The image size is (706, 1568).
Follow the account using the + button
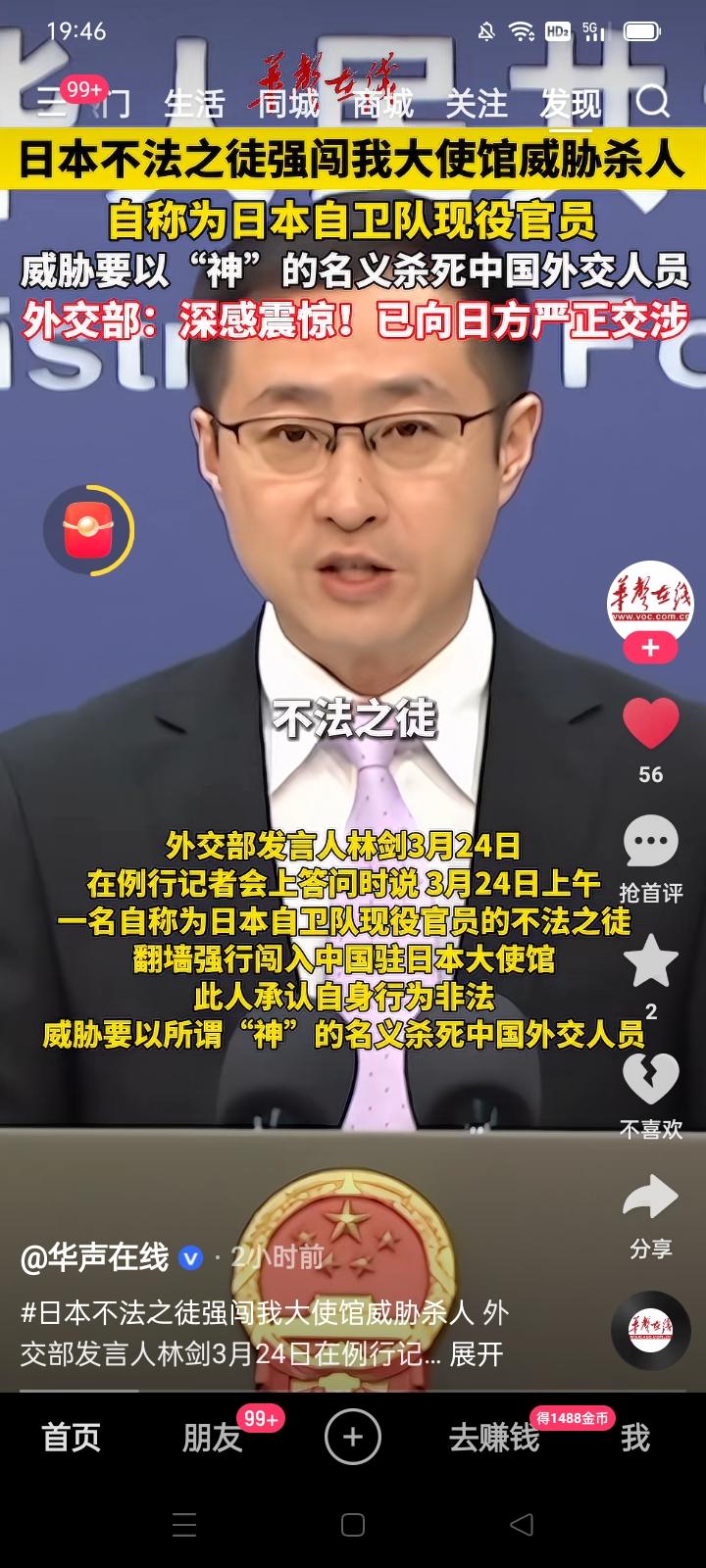(650, 650)
